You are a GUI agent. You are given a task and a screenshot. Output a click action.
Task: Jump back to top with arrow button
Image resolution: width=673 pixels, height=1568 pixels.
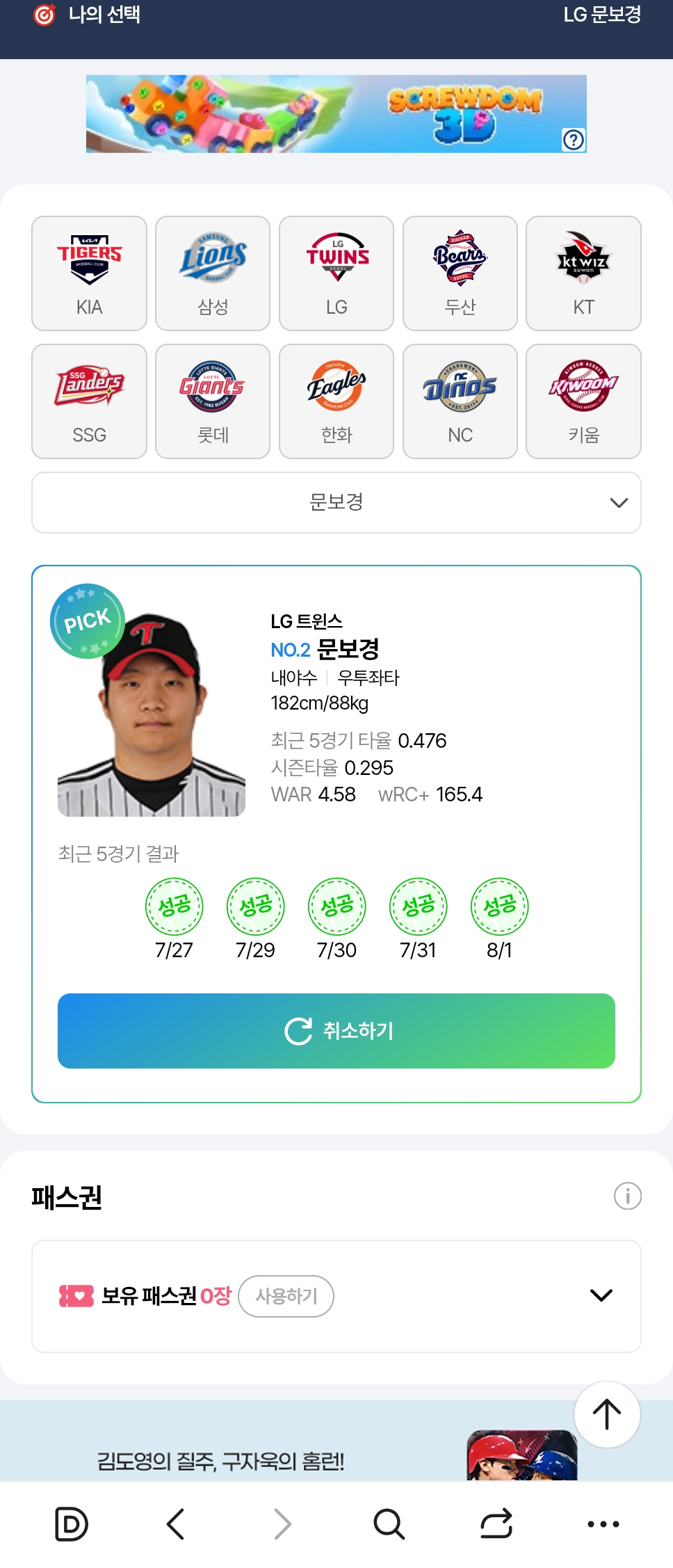pyautogui.click(x=606, y=1414)
